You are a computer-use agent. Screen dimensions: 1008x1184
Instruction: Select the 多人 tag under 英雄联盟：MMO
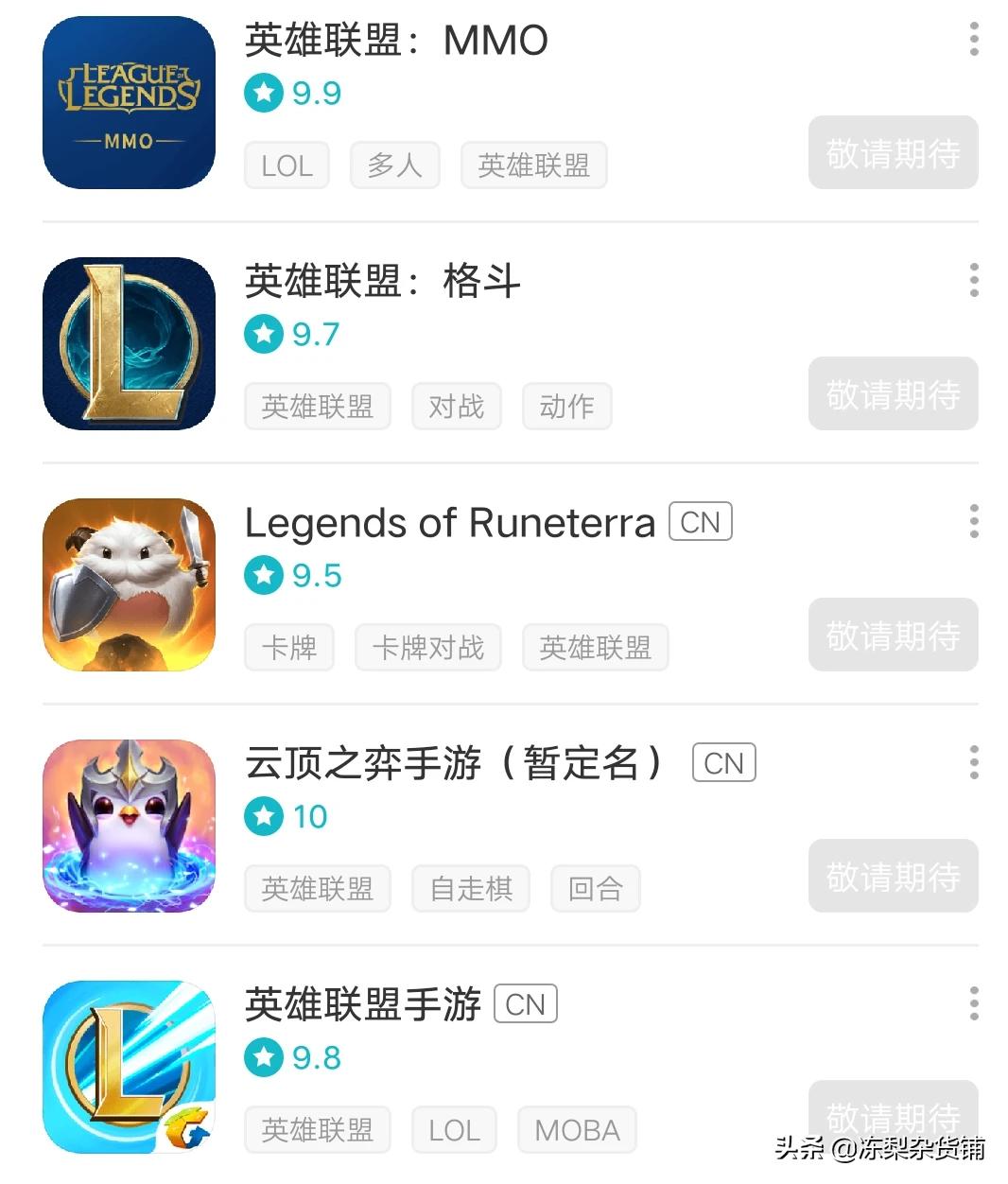point(394,165)
